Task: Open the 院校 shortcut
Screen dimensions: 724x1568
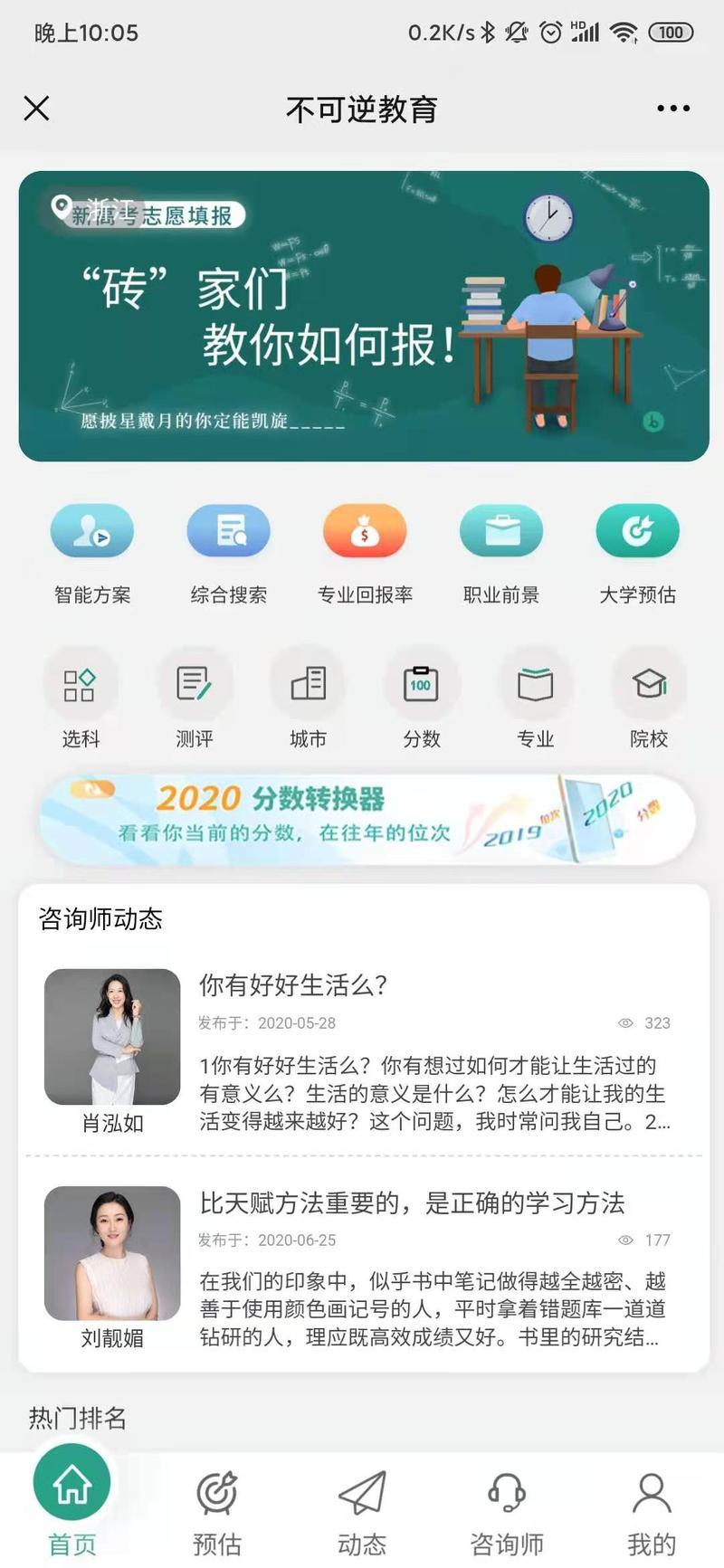Action: tap(648, 697)
